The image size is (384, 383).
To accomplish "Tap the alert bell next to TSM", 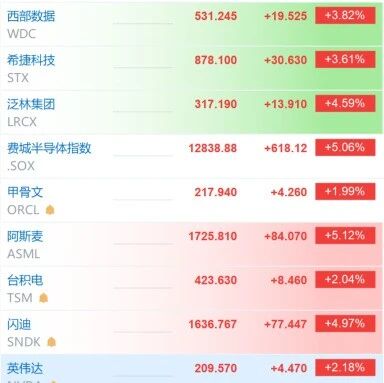I will click(43, 297).
